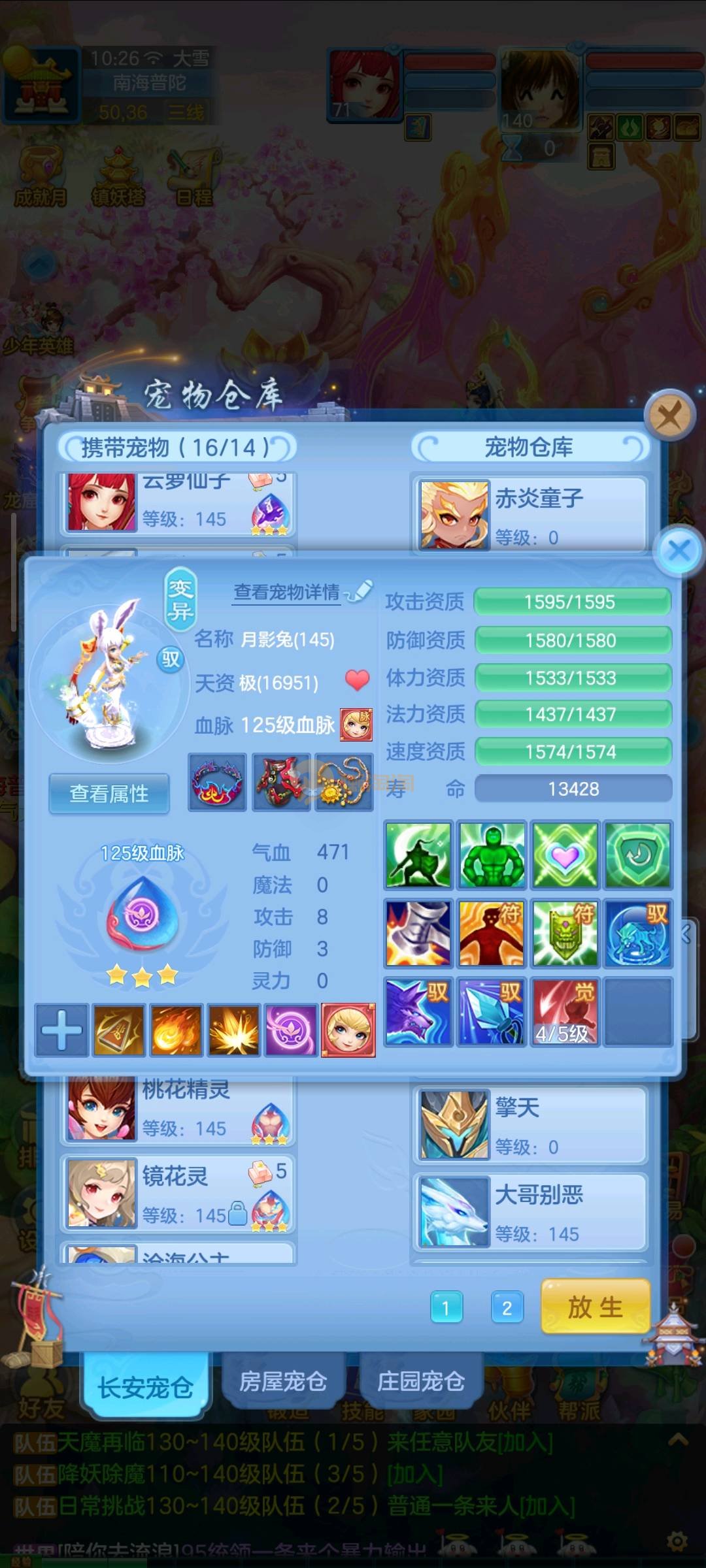Open the 查看宠物详情 link
The image size is (706, 1568).
point(287,592)
